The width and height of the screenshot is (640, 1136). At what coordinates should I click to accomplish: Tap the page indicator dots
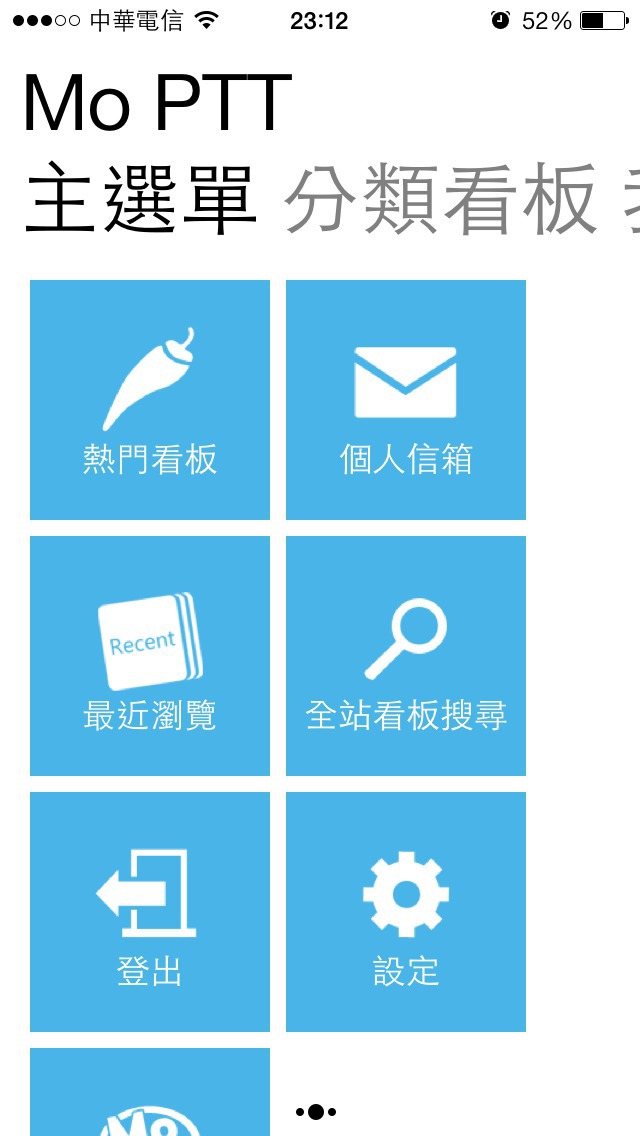[316, 1111]
